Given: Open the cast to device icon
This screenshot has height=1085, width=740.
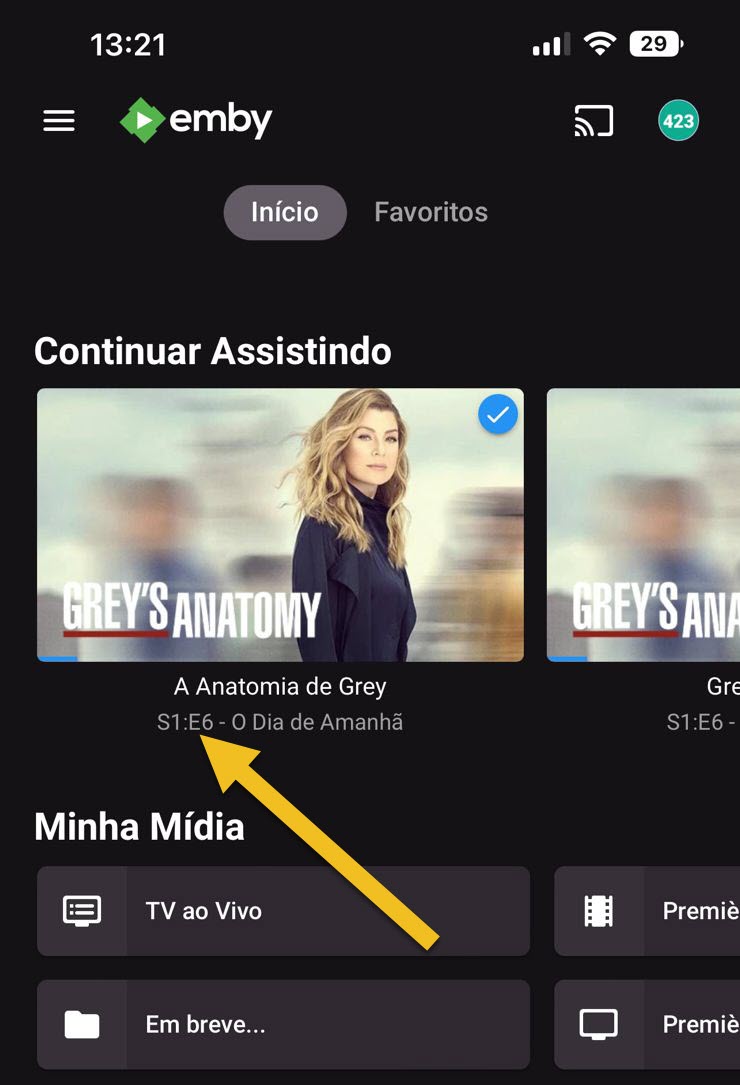Looking at the screenshot, I should coord(593,121).
